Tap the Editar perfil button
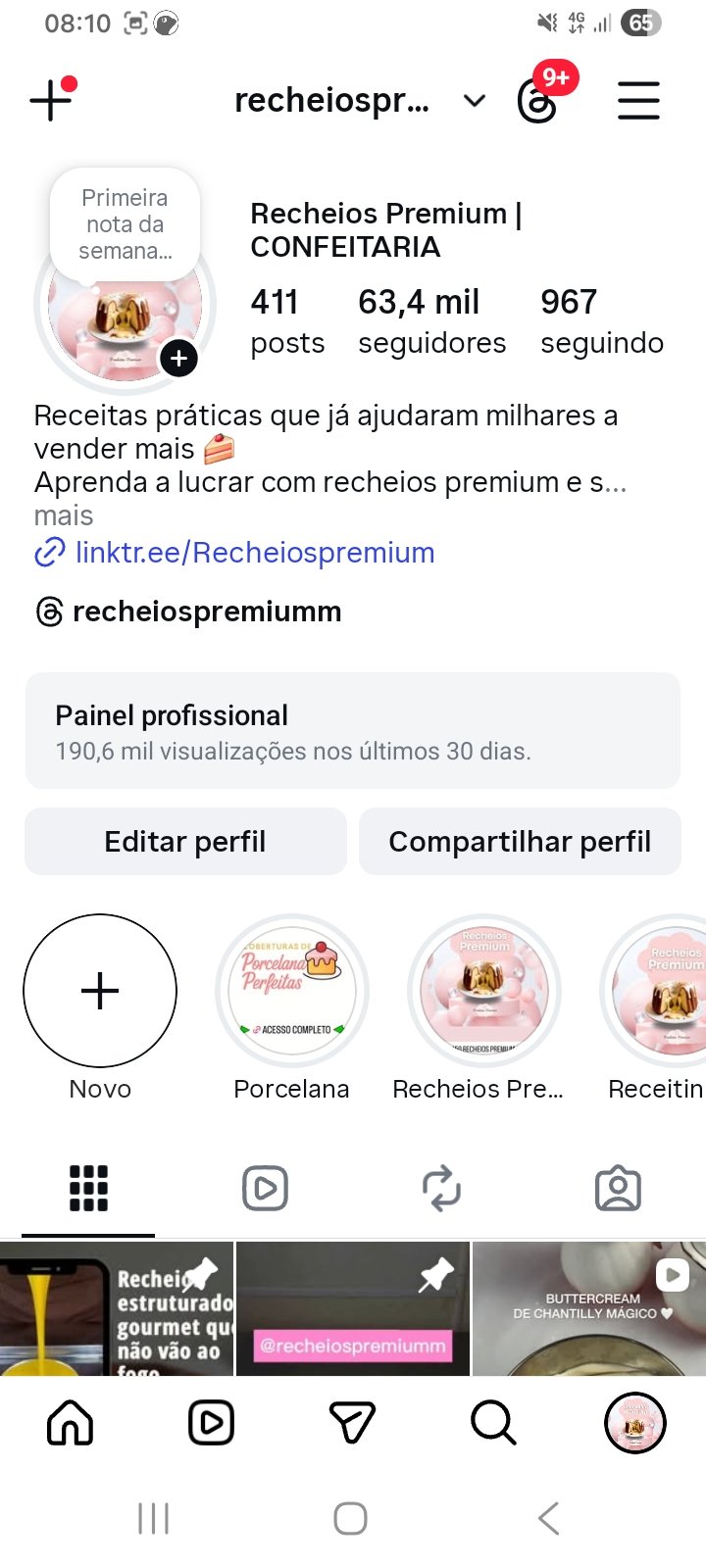The image size is (706, 1568). [185, 842]
